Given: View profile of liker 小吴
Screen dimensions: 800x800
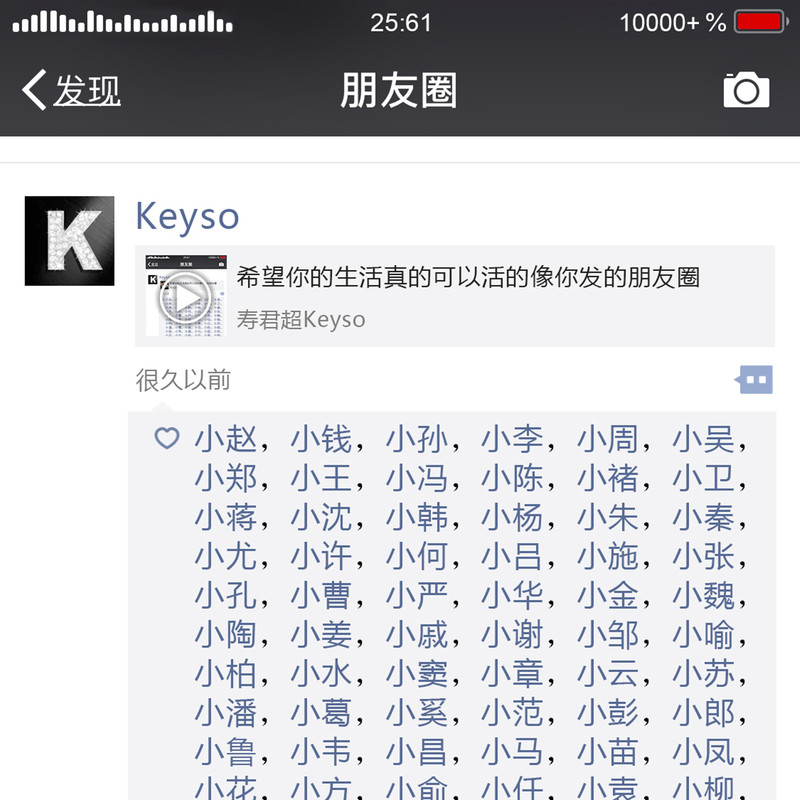Looking at the screenshot, I should pyautogui.click(x=703, y=439).
